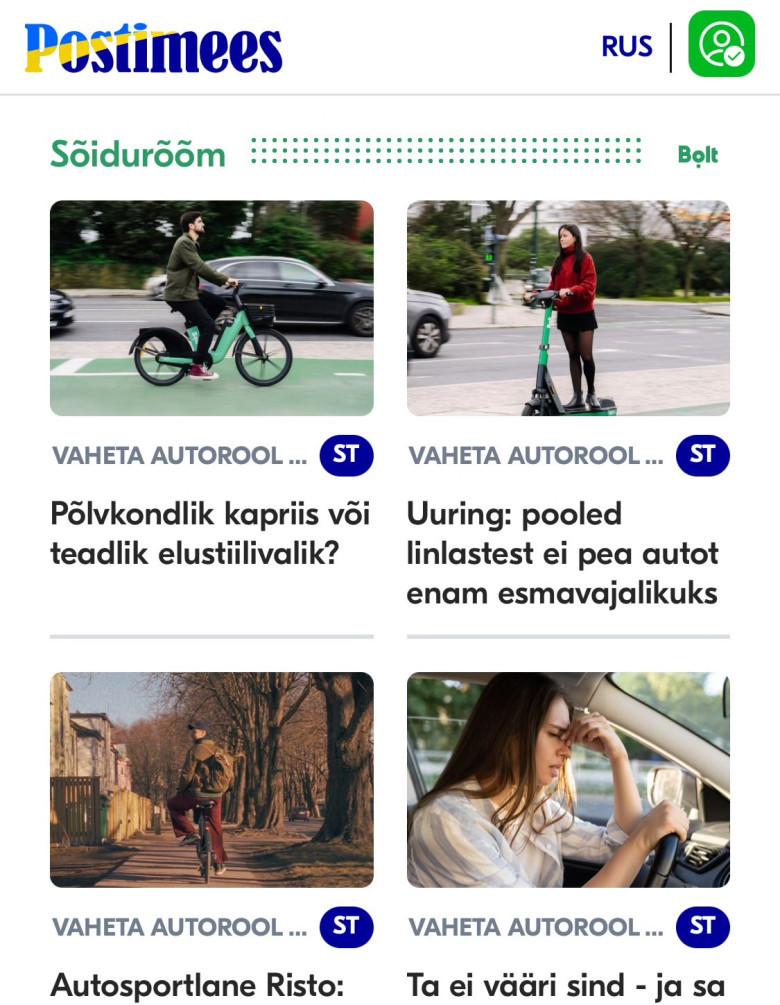Open the e-bike rider article image

click(x=211, y=308)
